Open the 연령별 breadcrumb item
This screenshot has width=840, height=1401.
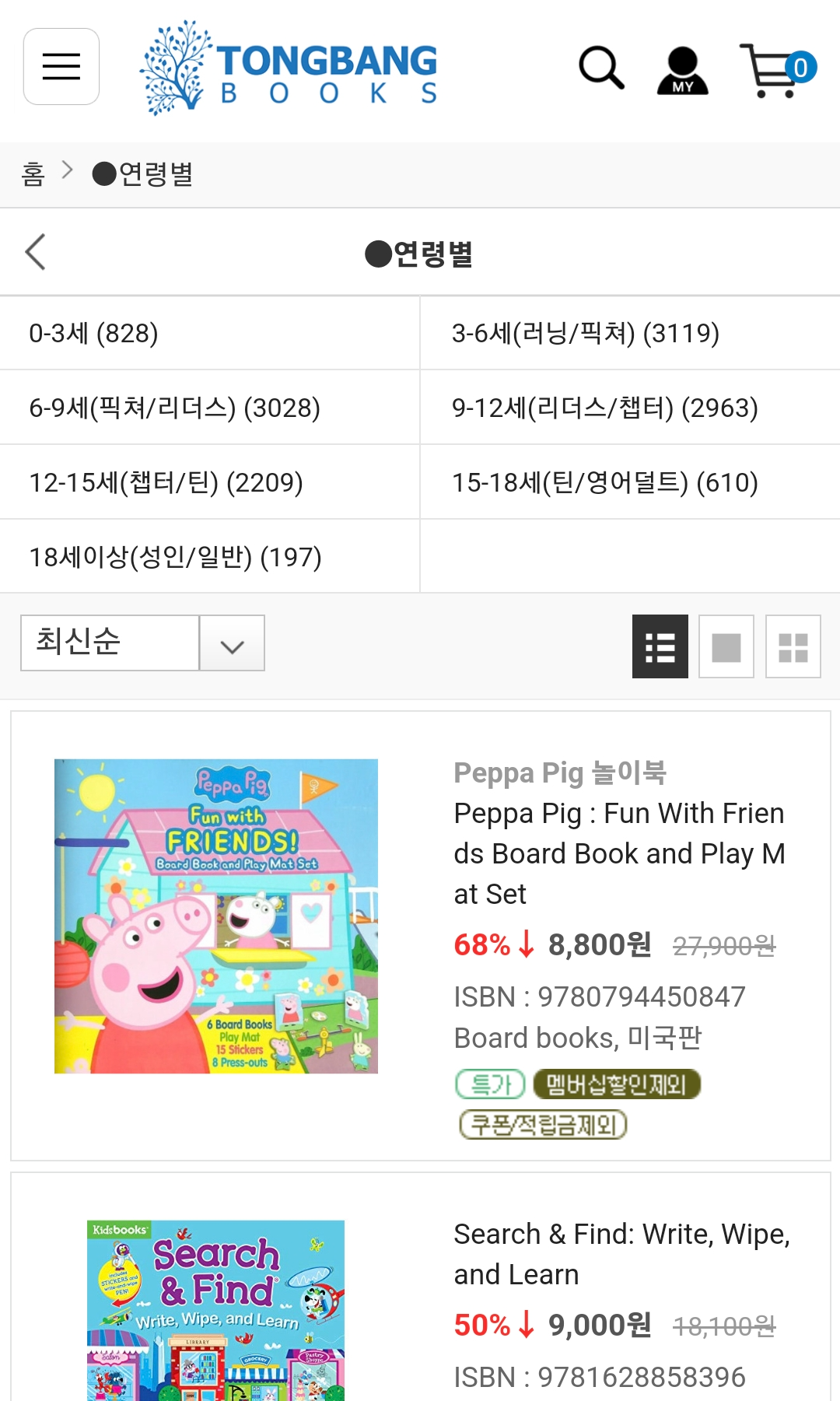coord(145,174)
